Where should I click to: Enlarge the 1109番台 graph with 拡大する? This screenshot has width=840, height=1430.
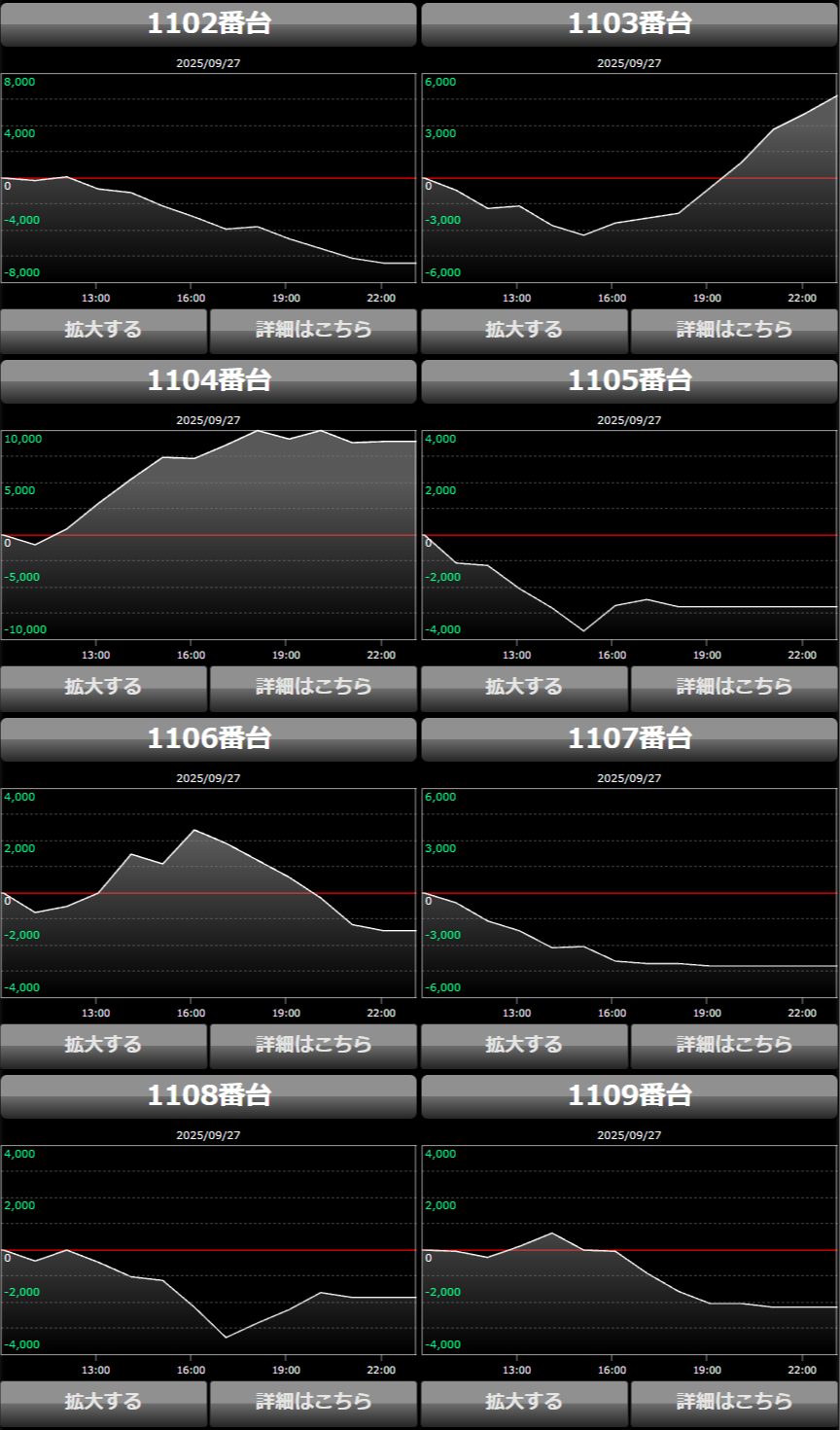524,1402
